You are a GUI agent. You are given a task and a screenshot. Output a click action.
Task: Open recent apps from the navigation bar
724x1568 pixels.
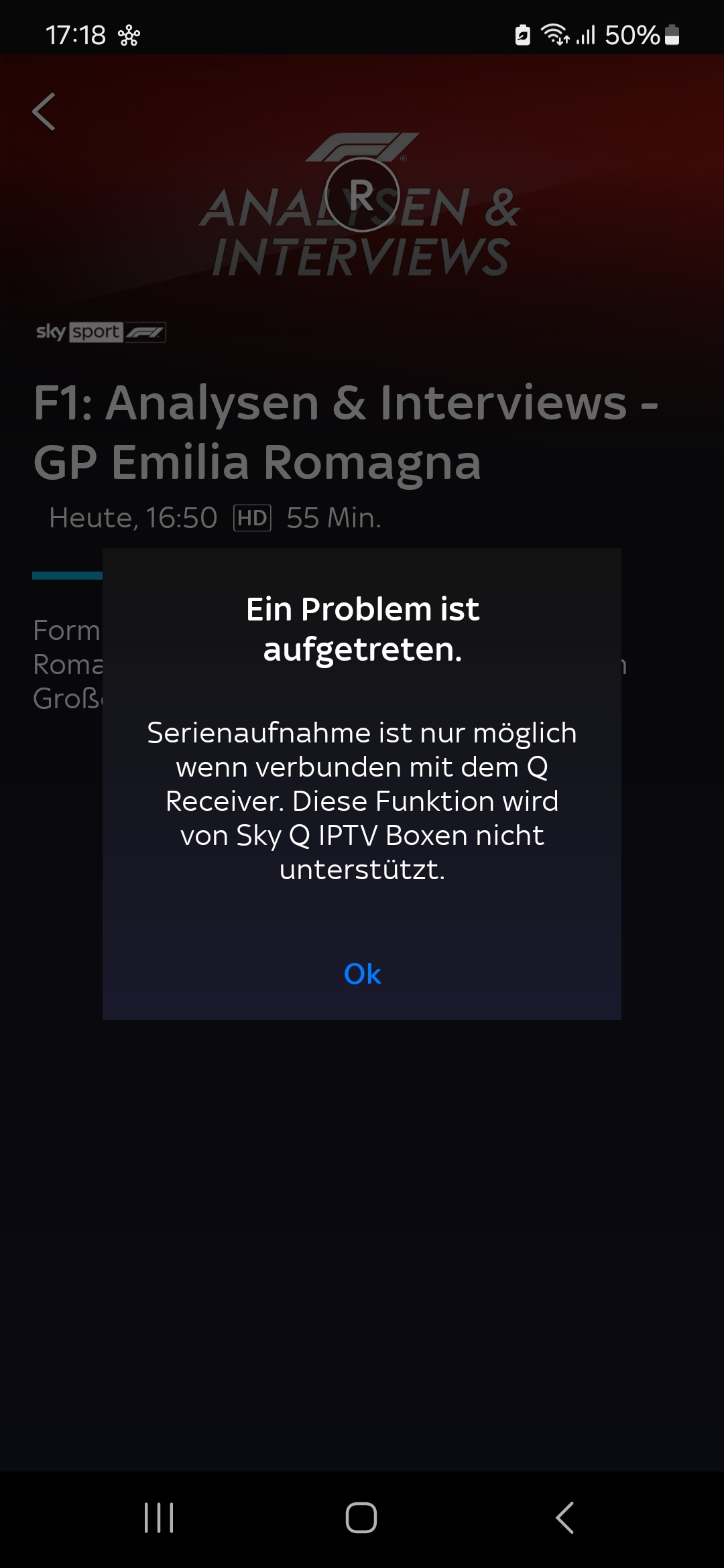coord(159,1518)
